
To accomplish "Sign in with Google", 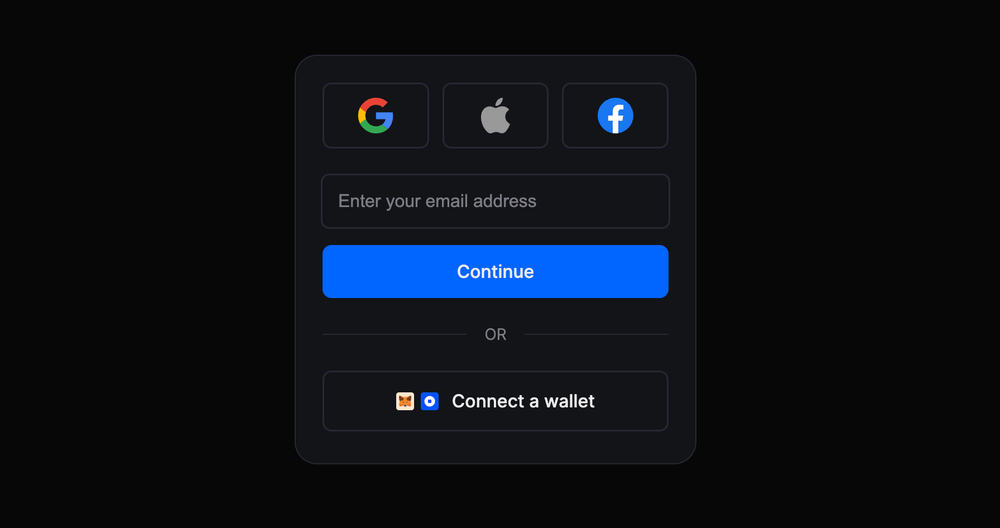I will [x=375, y=116].
